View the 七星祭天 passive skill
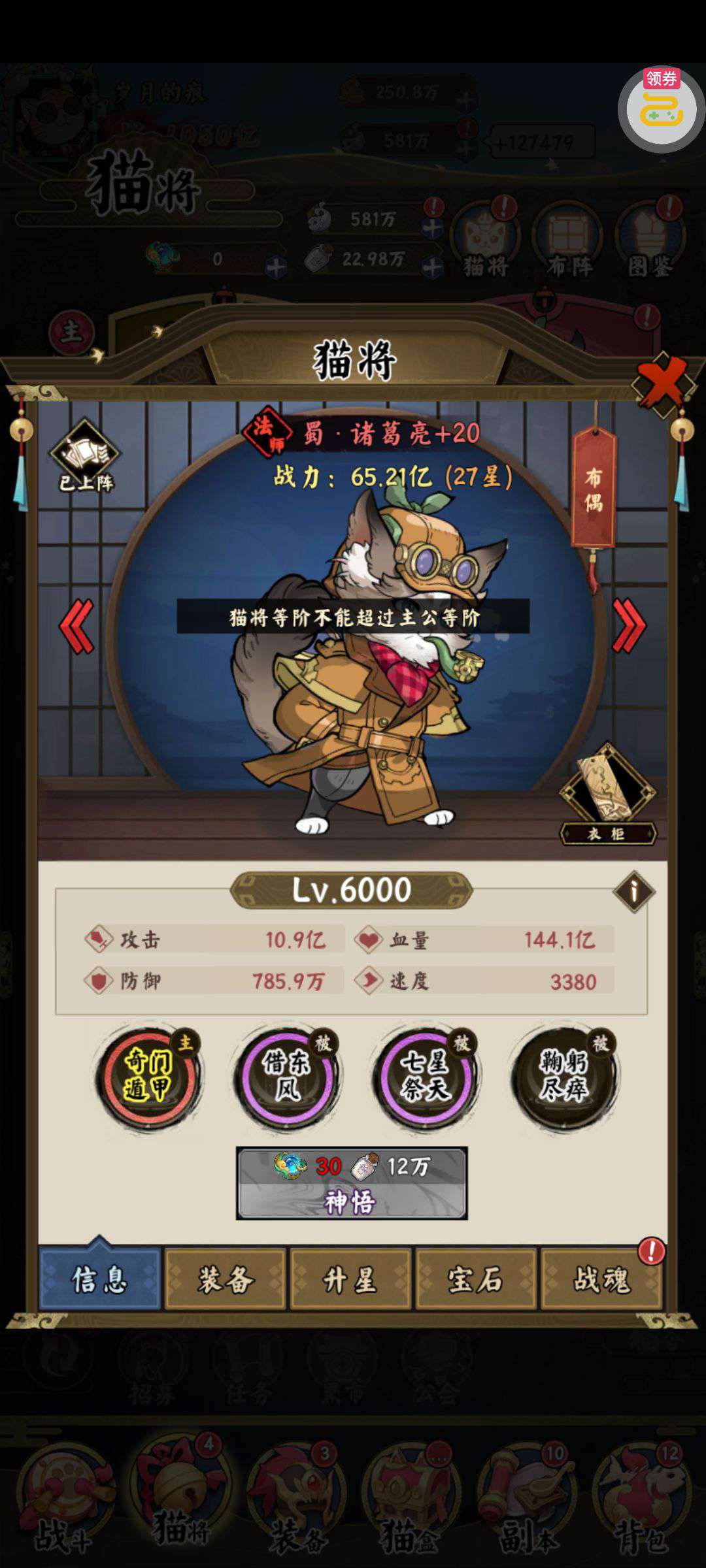This screenshot has width=706, height=1568. 426,1076
